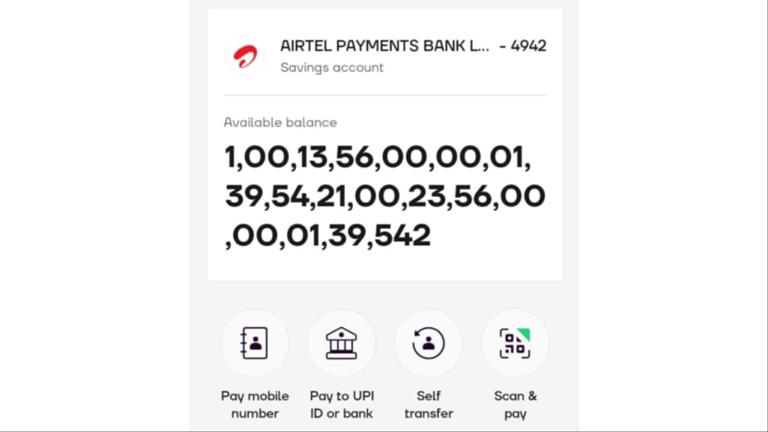Open Airtel Payments Bank savings account card
The image size is (768, 432).
385,55
